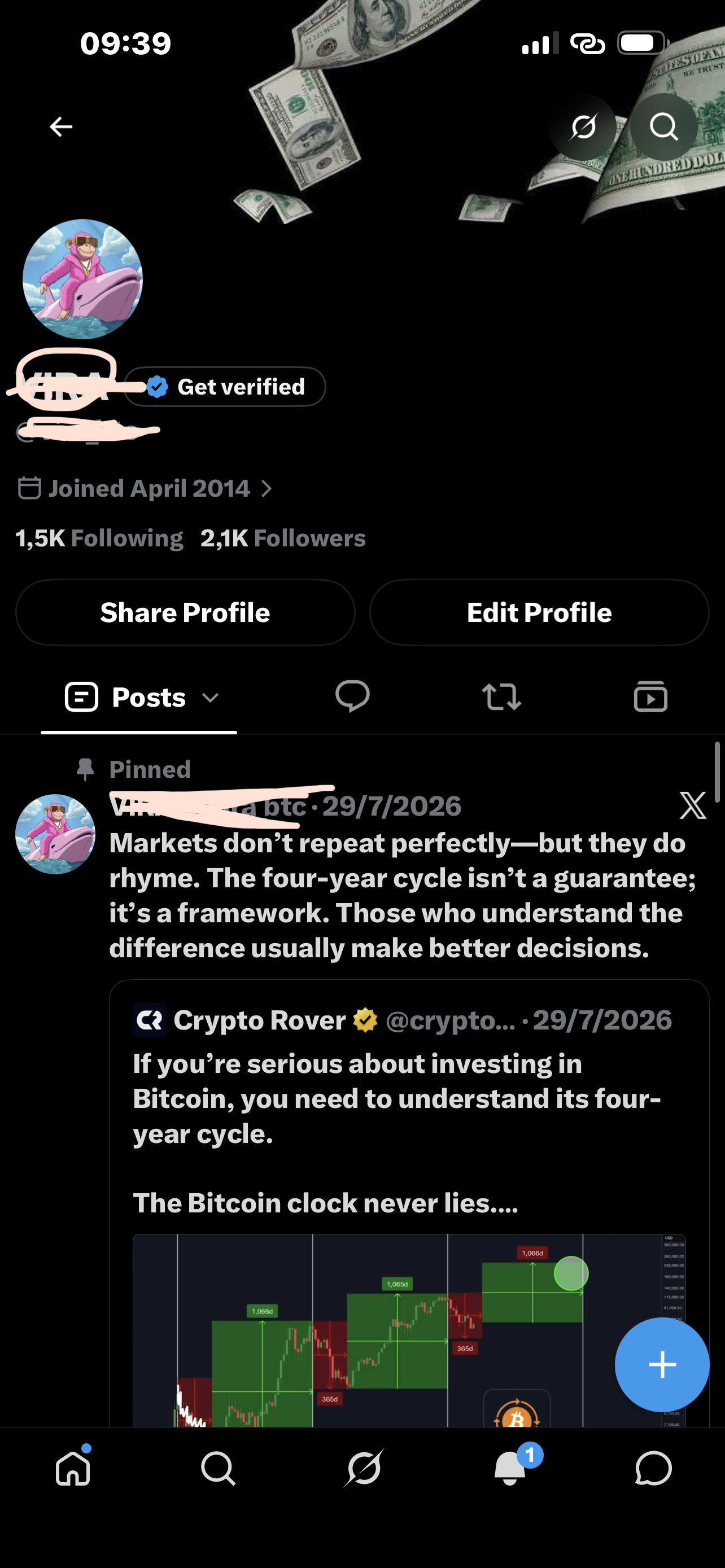Search this profile with the magnifier icon
This screenshot has width=725, height=1568.
point(663,126)
